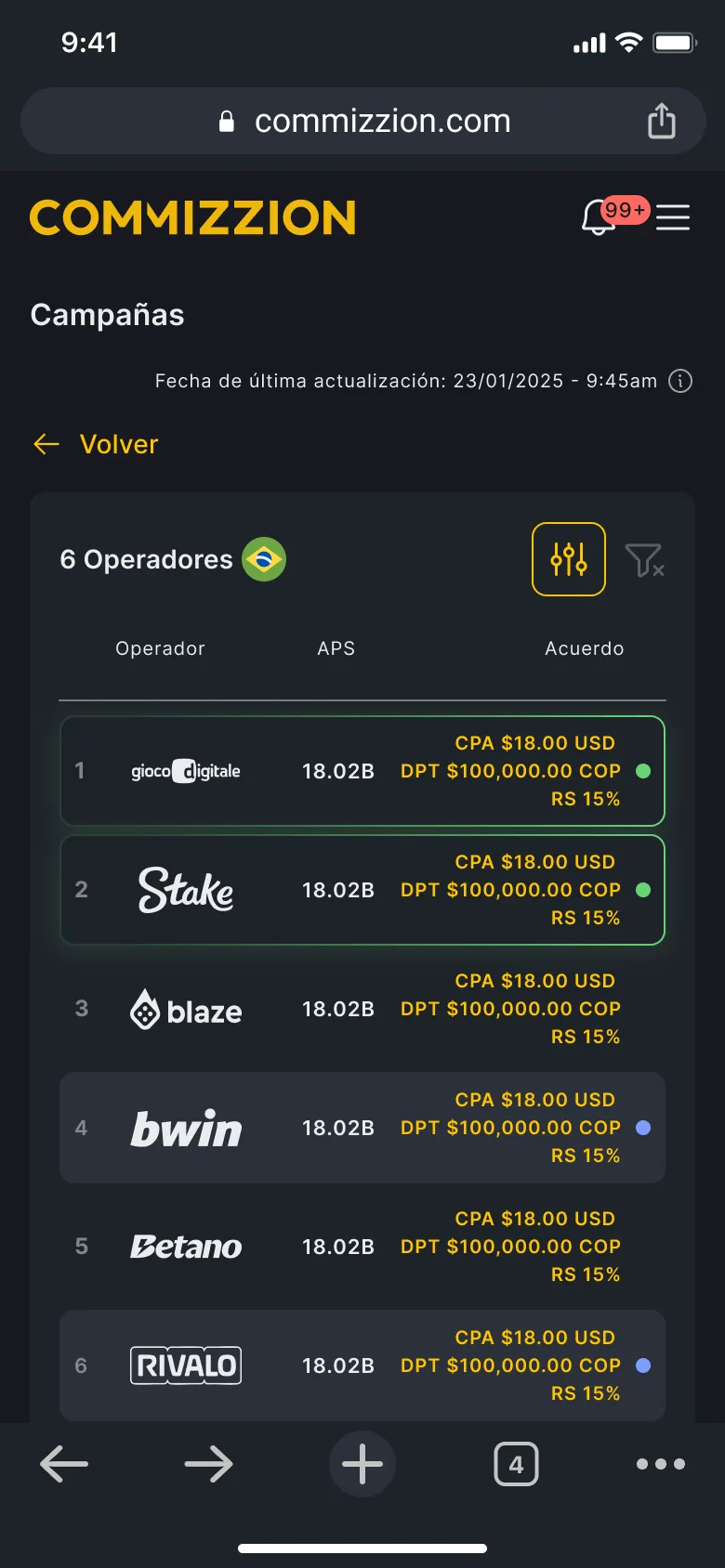Screen dimensions: 725x1568
Task: Go back with Volver
Action: coord(95,444)
